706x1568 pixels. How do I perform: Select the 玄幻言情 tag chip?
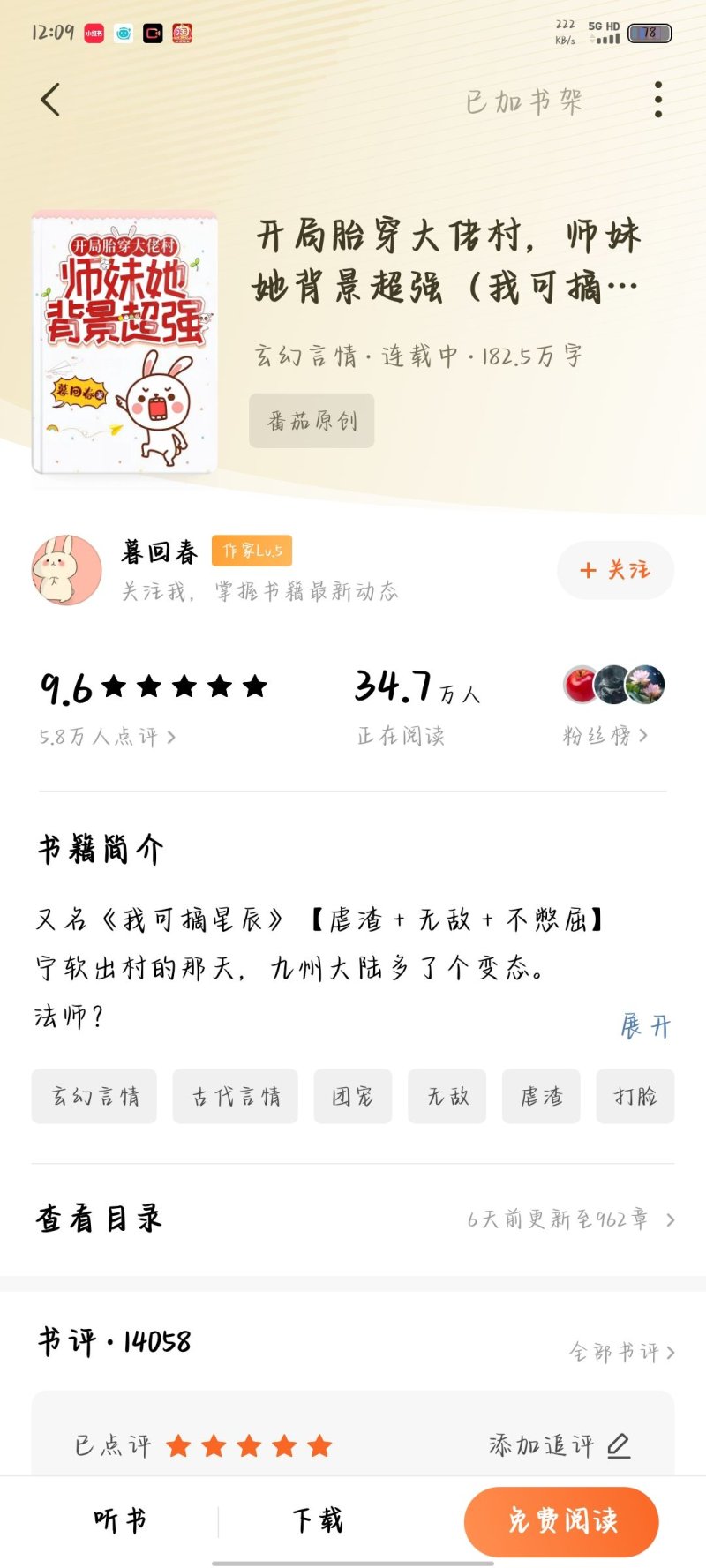pos(94,1097)
